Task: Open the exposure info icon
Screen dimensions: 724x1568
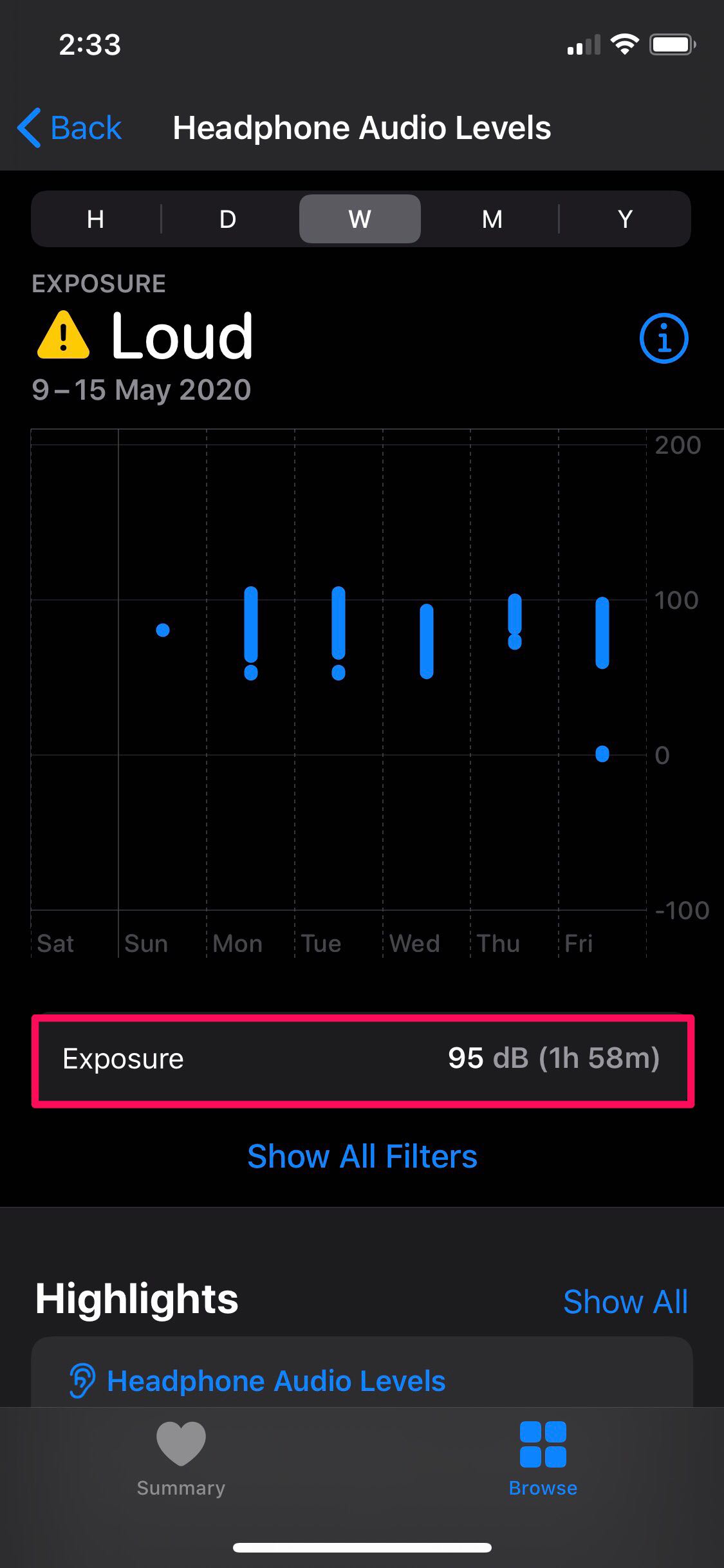Action: tap(664, 339)
